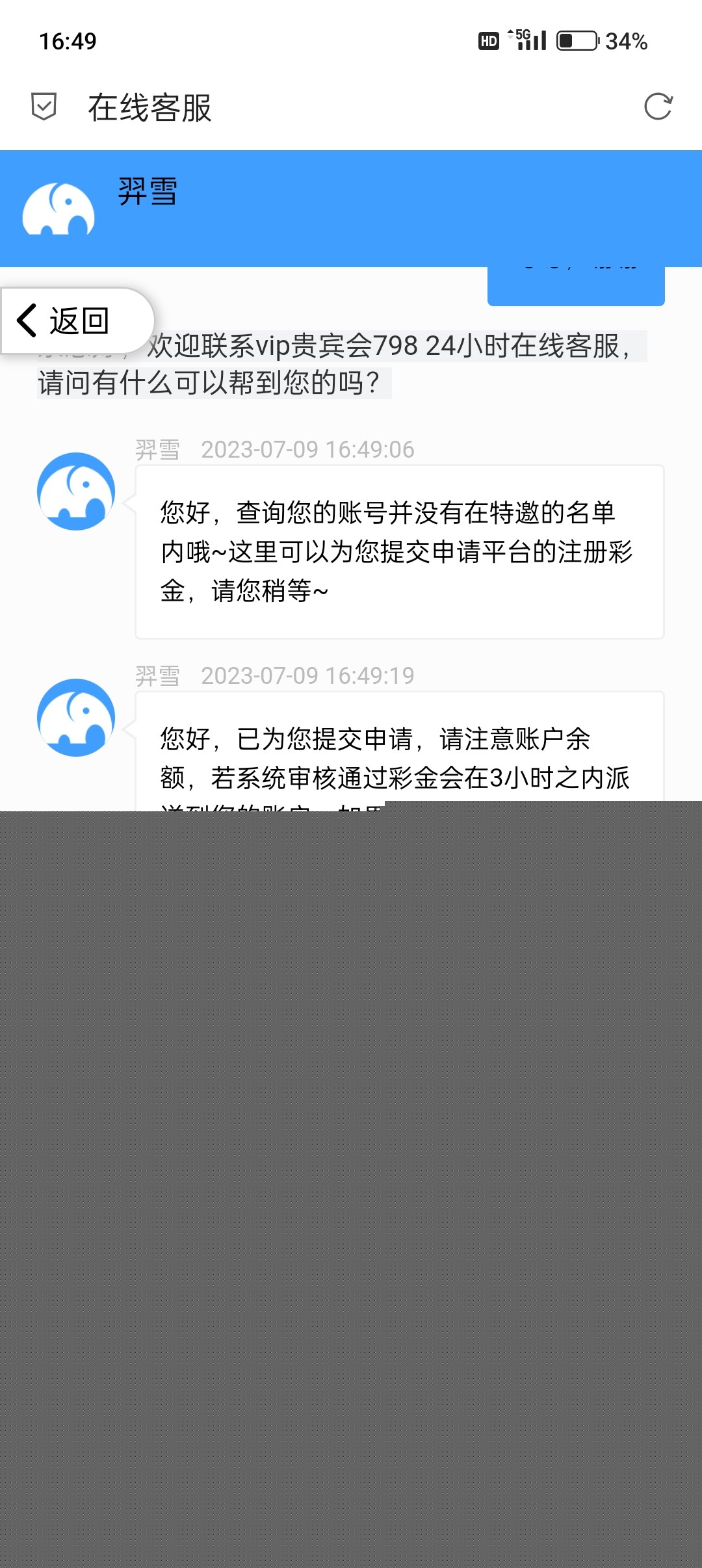Image resolution: width=702 pixels, height=1568 pixels.
Task: Click the battery indicator in status bar
Action: tap(577, 41)
